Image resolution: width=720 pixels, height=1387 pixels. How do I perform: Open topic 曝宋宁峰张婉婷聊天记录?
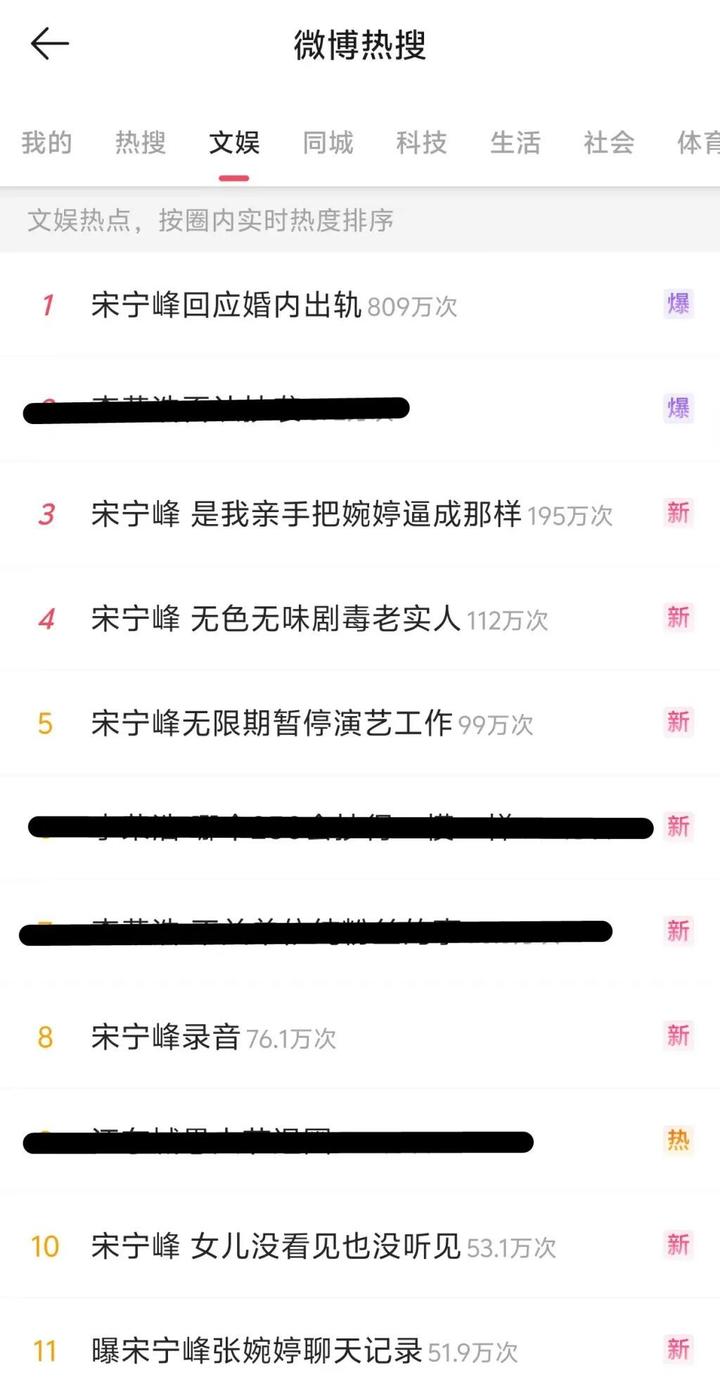[x=257, y=1351]
